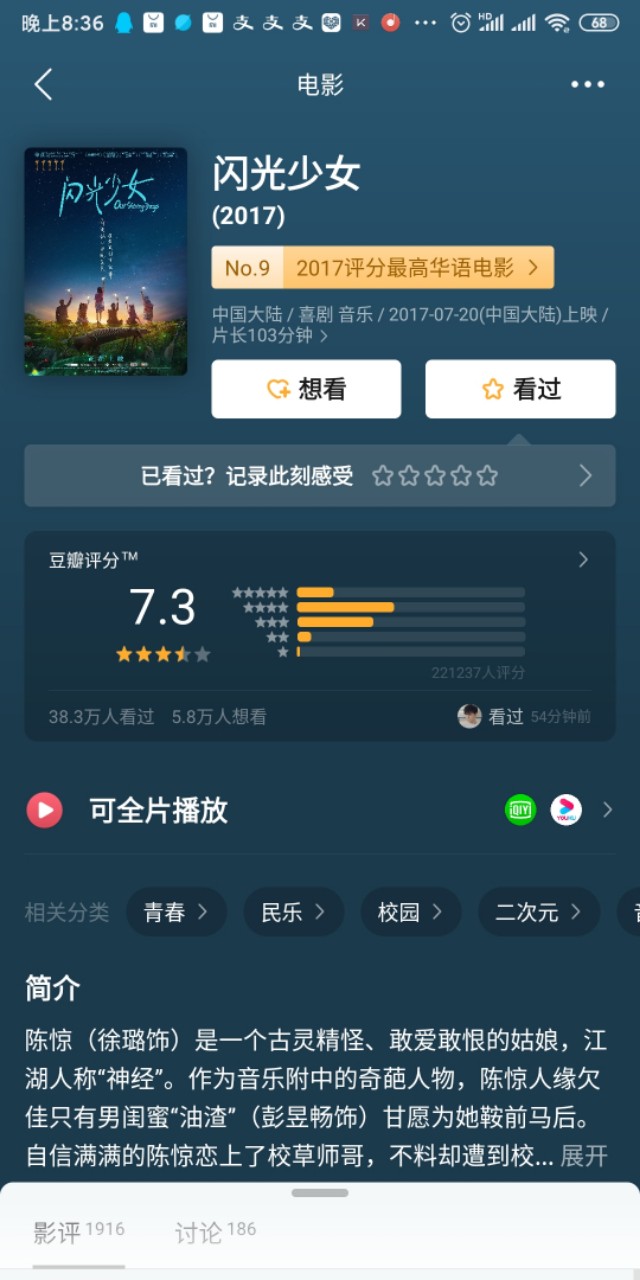The height and width of the screenshot is (1280, 640).
Task: Mark movie as 看过
Action: (520, 389)
